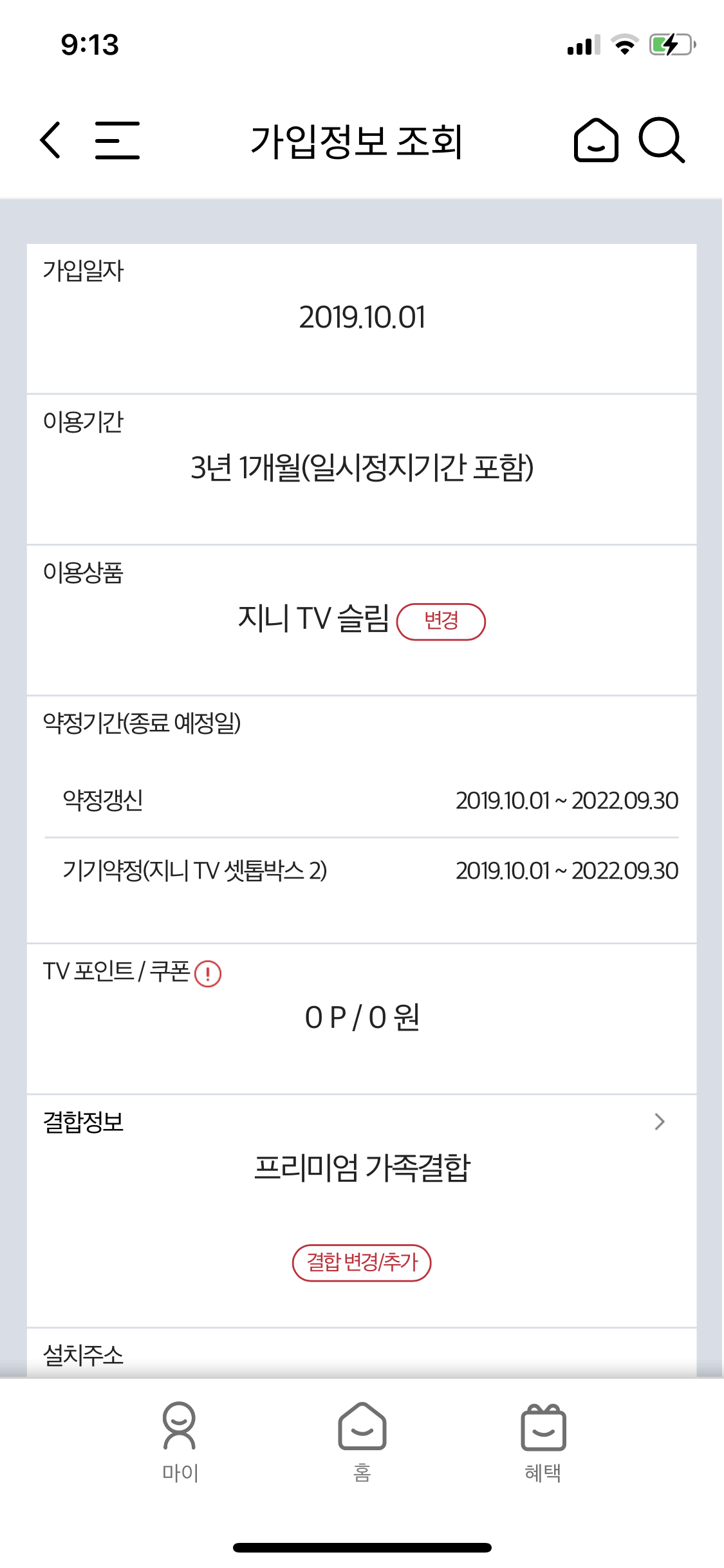Switch to the 마이 tab
The image size is (724, 1568).
(x=180, y=1442)
